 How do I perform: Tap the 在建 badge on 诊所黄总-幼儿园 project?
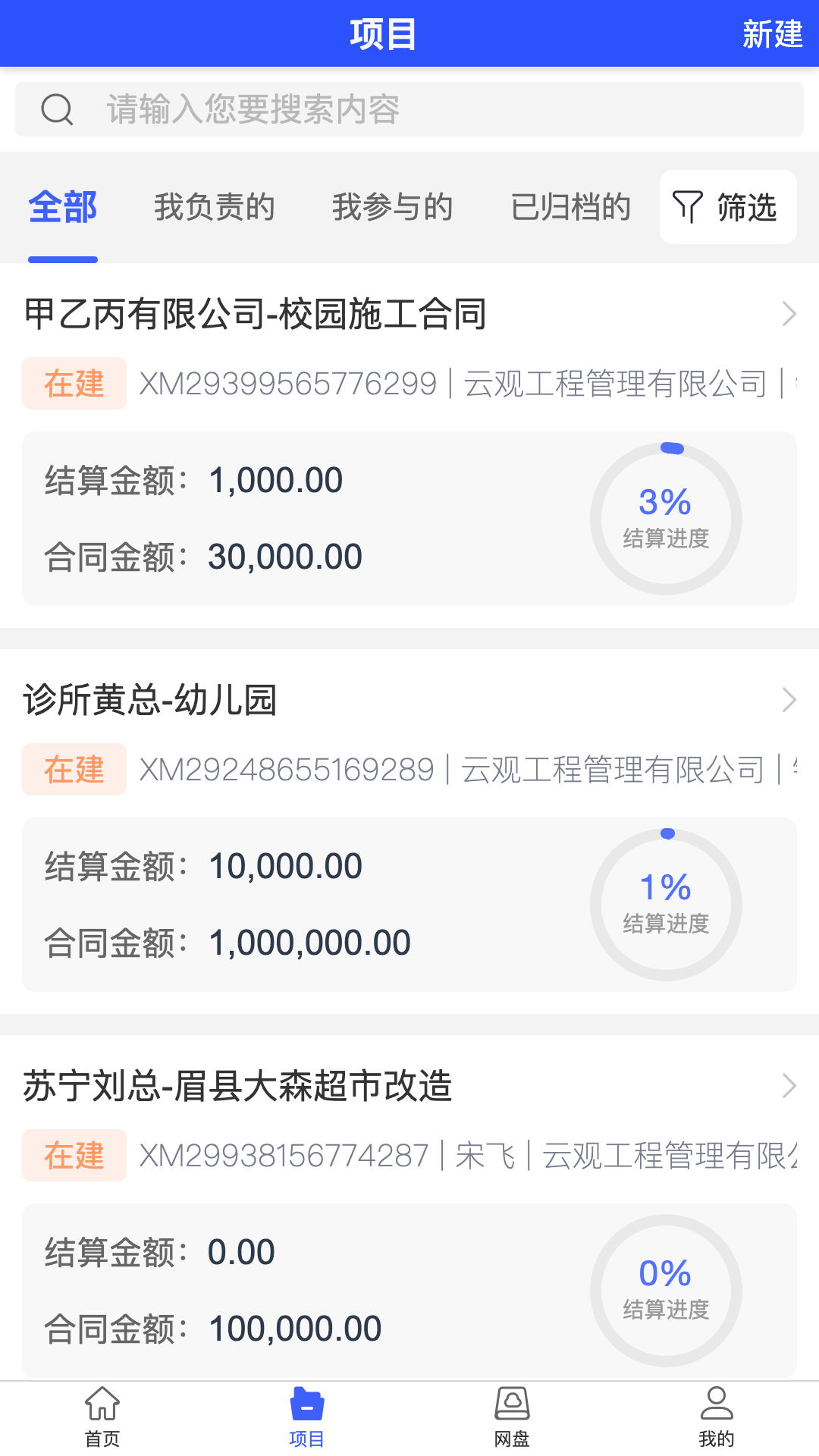coord(74,770)
